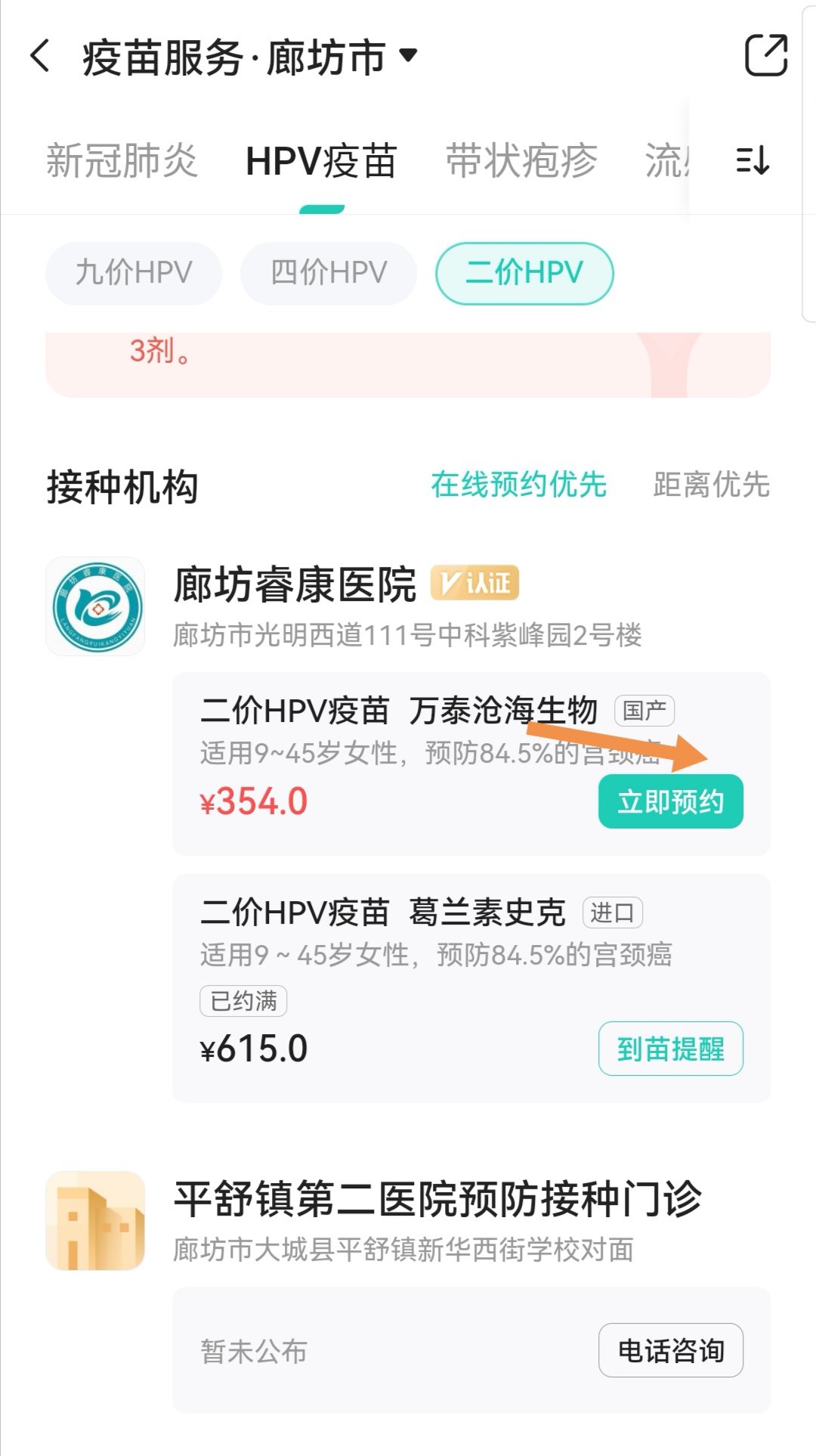Sort institutions by 距离优先
Viewport: 816px width, 1456px height.
point(711,485)
